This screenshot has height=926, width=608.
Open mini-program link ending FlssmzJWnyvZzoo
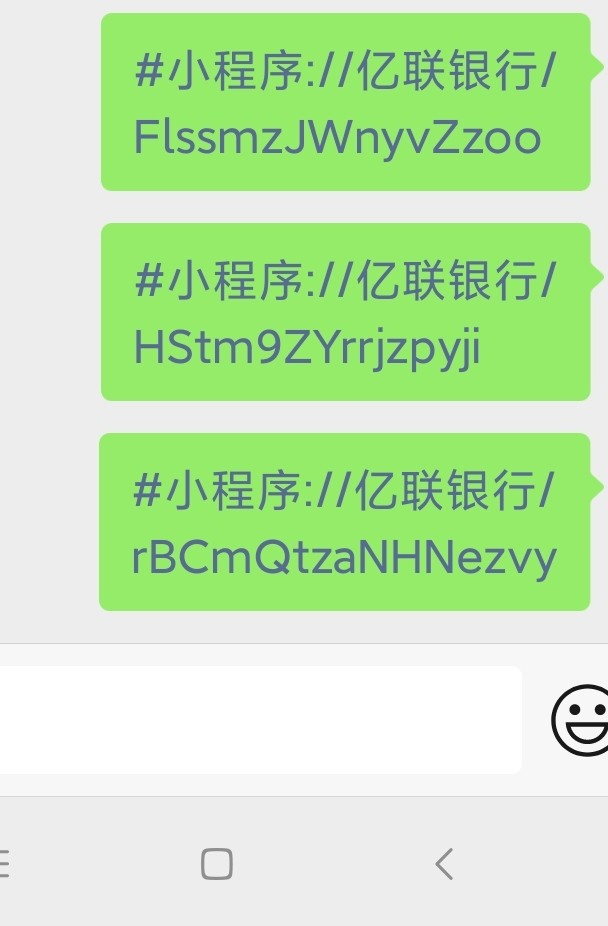(345, 103)
